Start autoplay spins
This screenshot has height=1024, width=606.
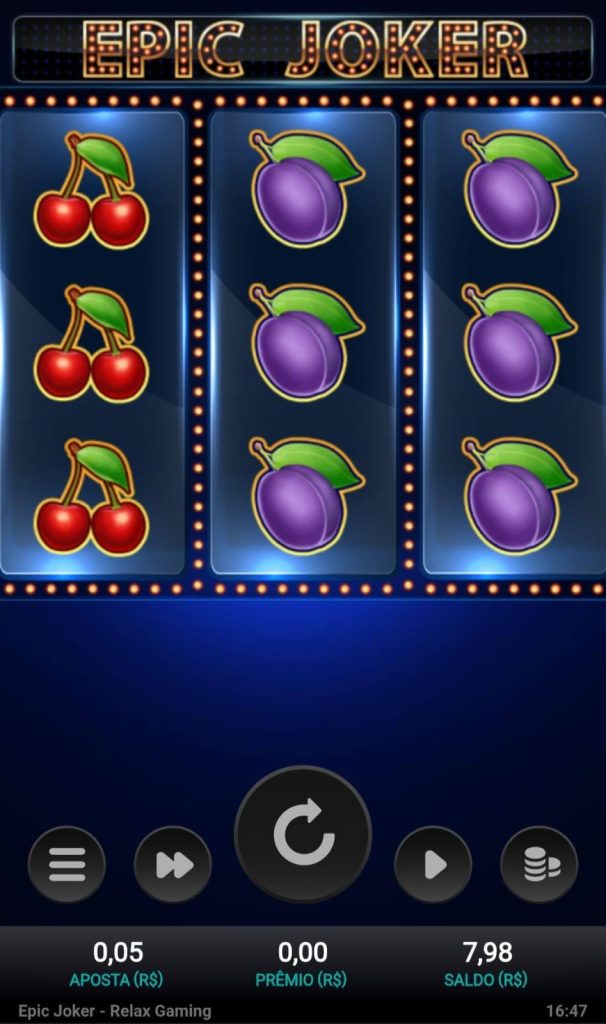[433, 864]
